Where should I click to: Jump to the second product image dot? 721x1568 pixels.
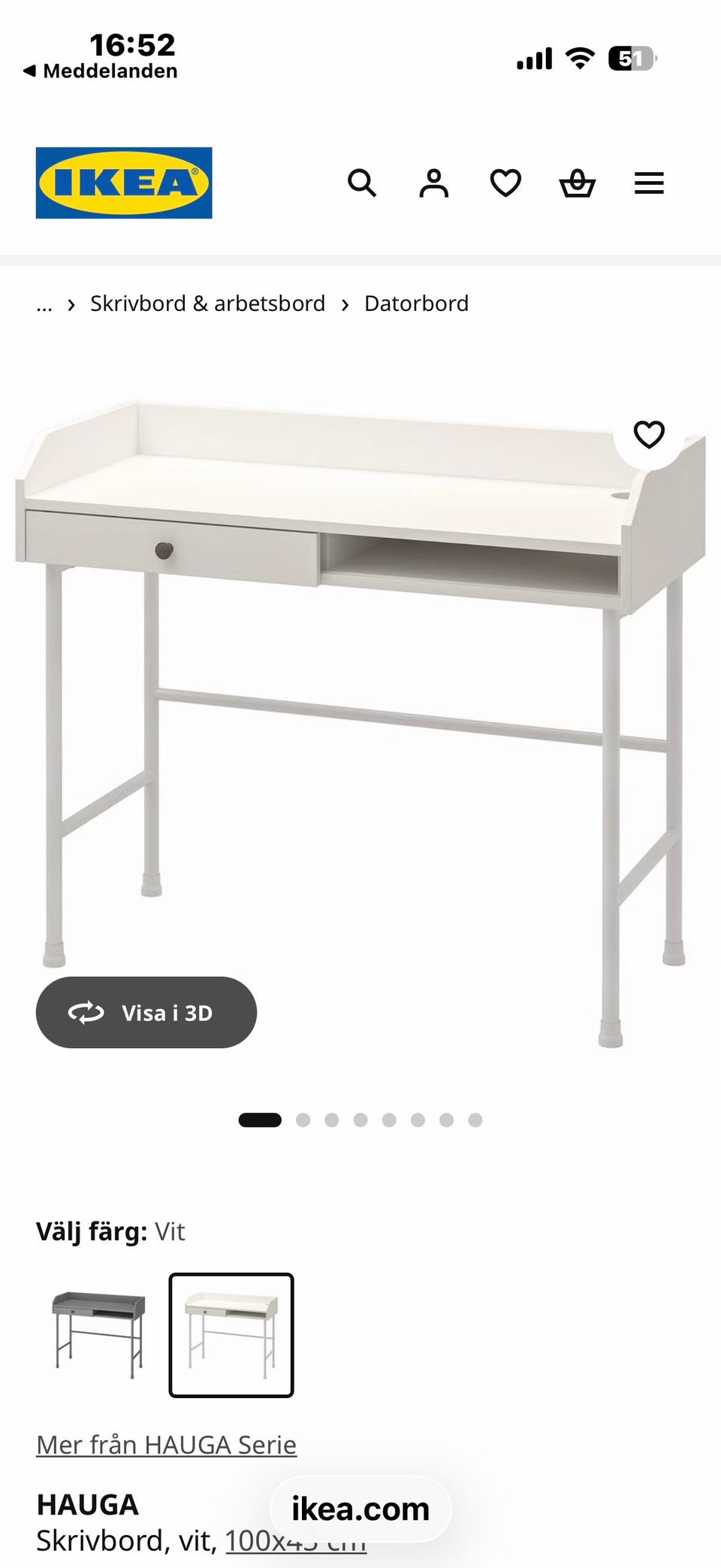(x=303, y=1120)
